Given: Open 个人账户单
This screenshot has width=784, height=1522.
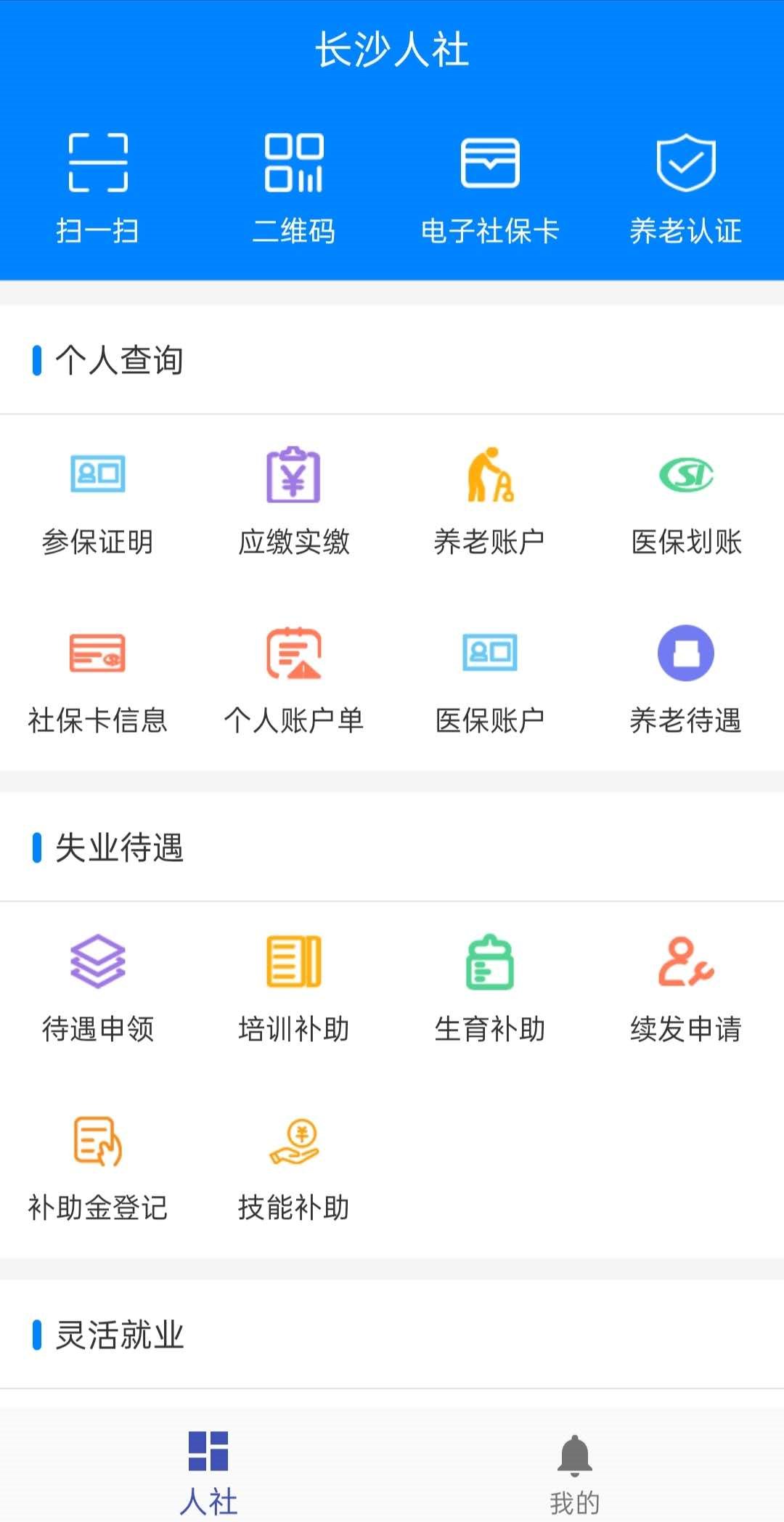Looking at the screenshot, I should pos(294,680).
